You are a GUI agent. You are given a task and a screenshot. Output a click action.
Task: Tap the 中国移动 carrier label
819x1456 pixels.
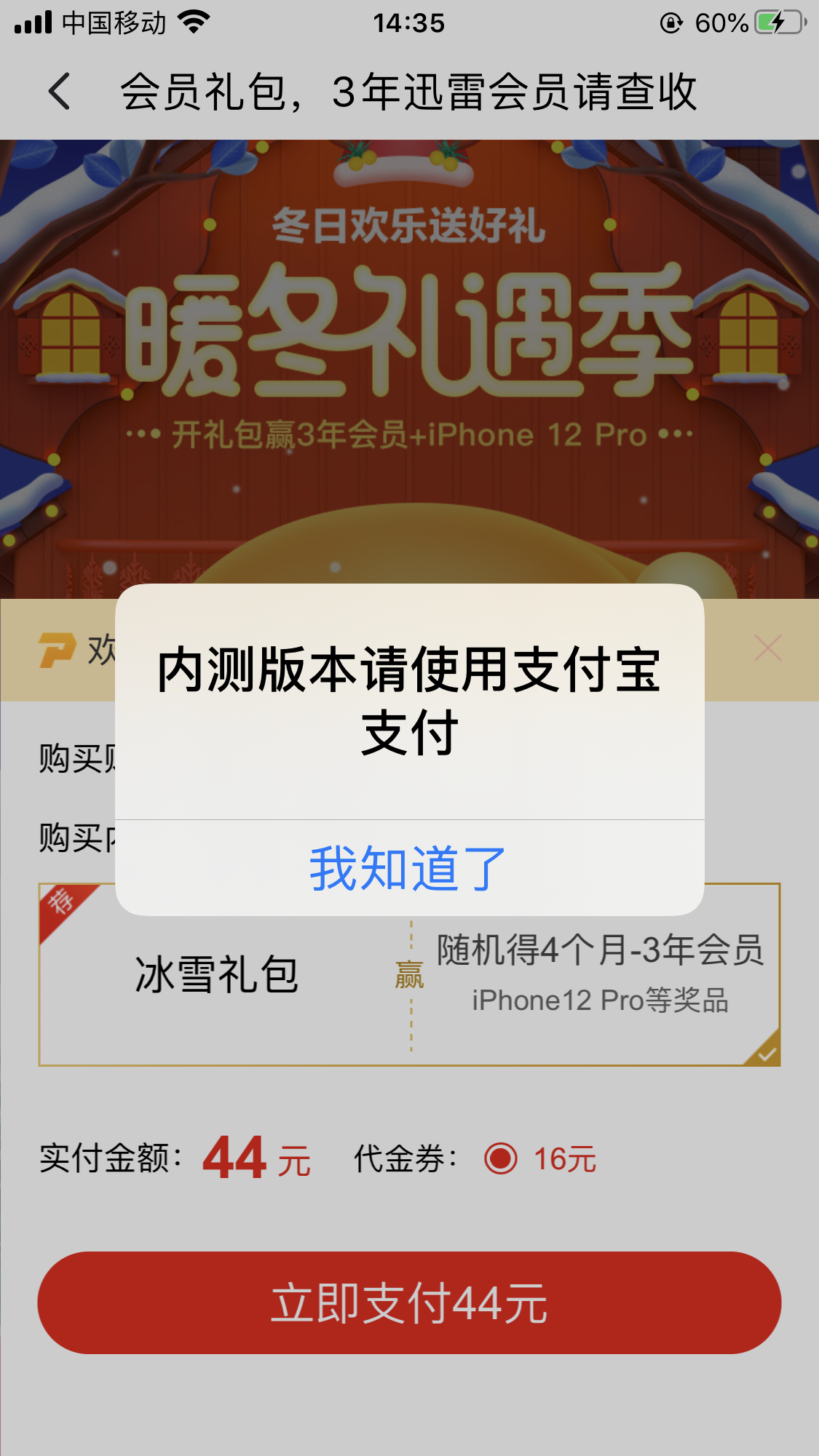point(114,22)
